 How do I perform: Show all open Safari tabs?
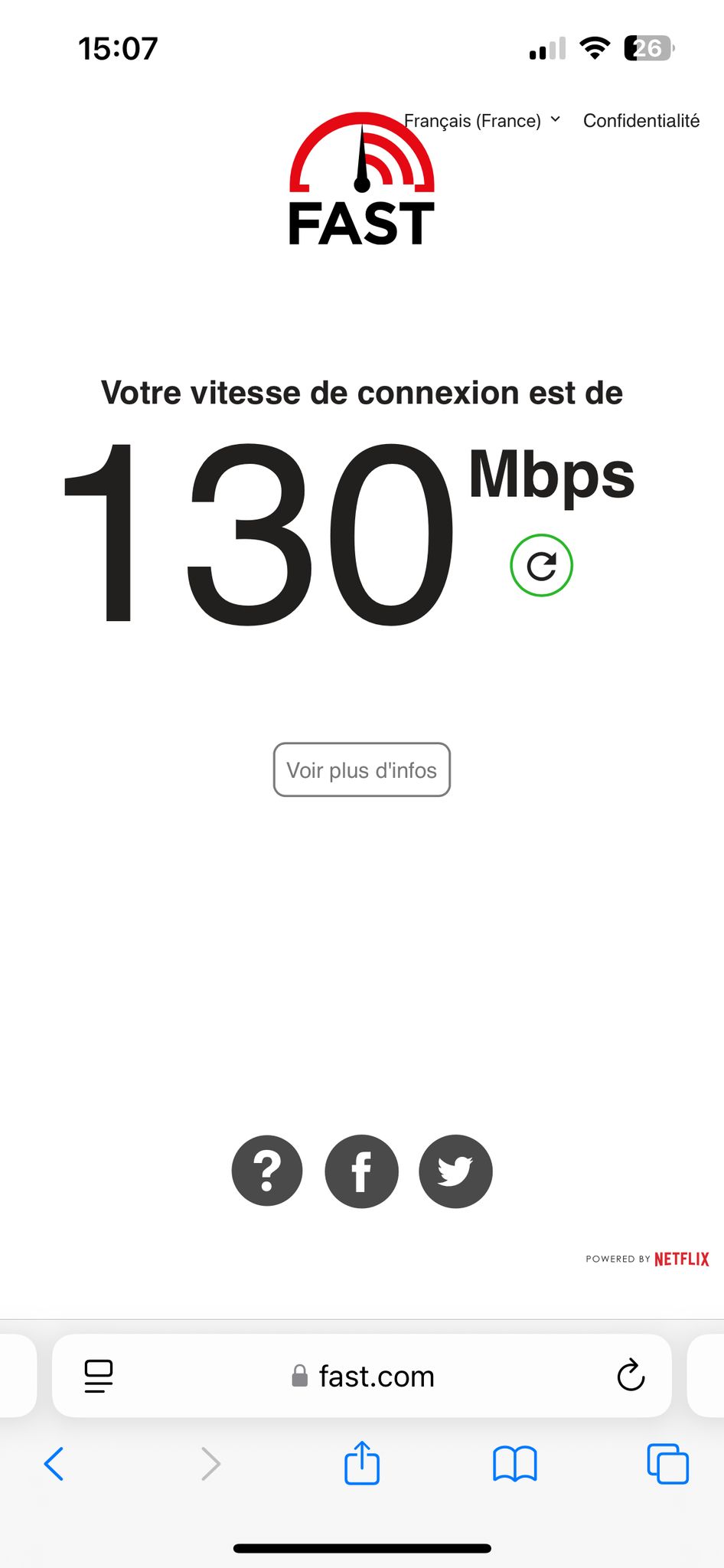point(668,1464)
